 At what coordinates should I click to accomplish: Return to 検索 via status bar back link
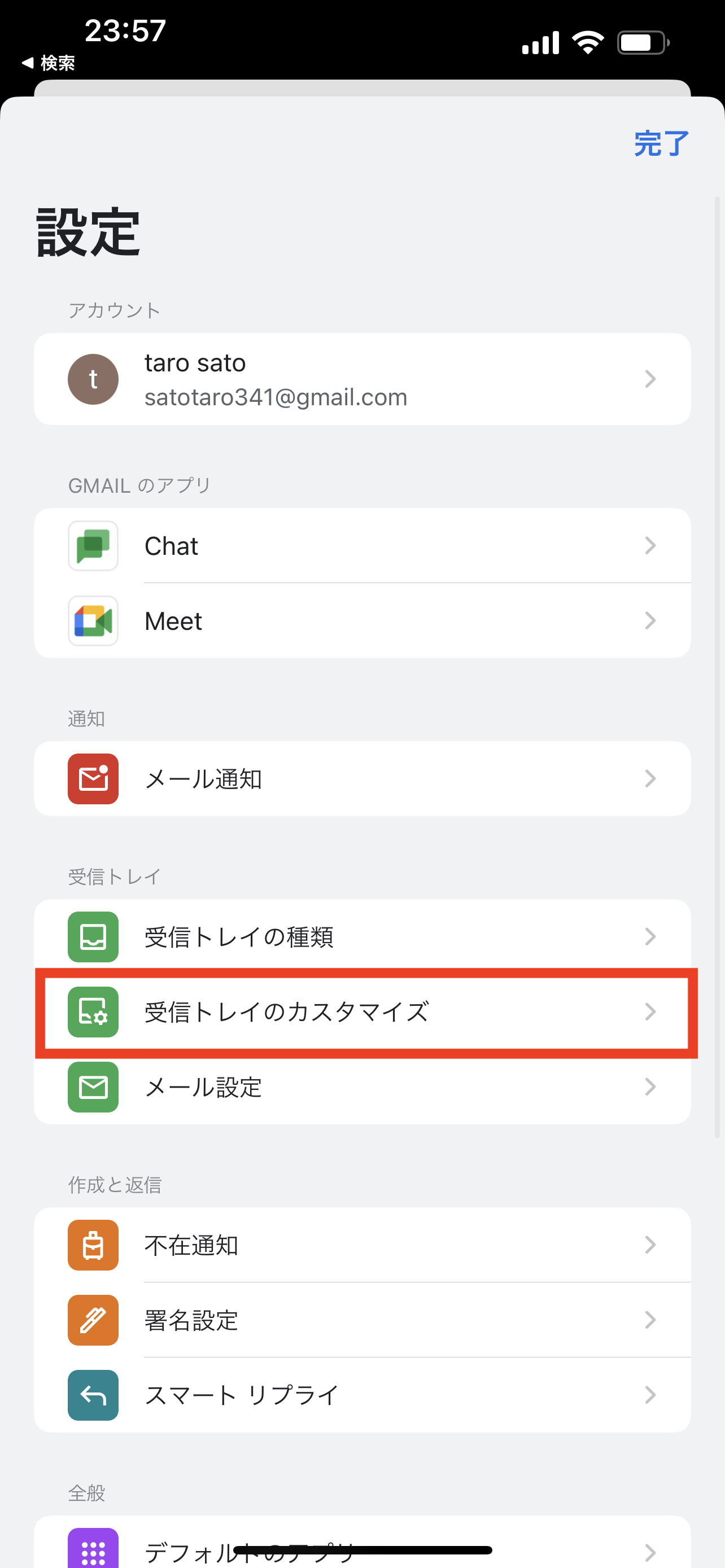click(x=49, y=63)
